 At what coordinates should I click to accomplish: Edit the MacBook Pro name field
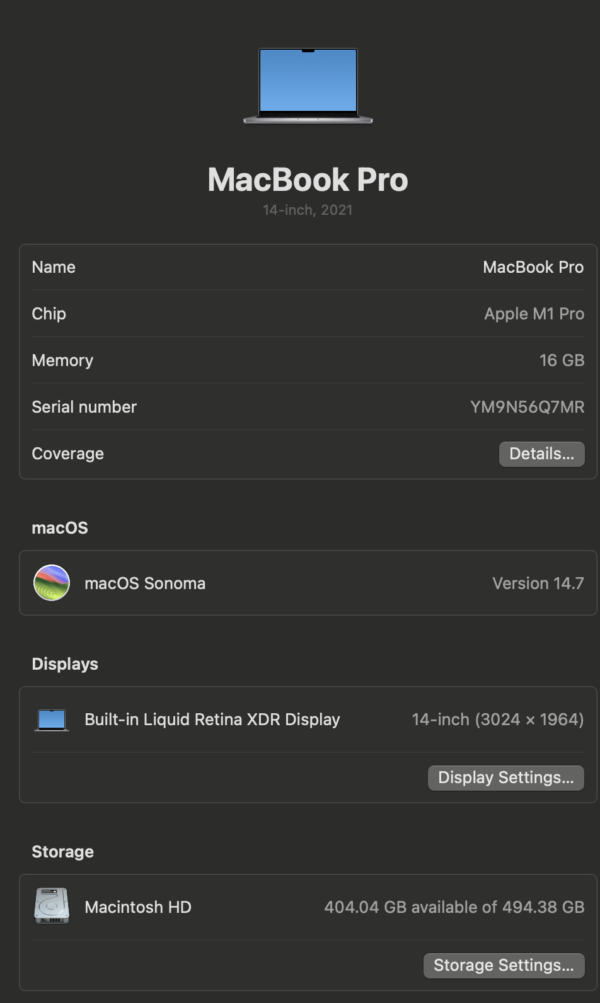click(533, 267)
